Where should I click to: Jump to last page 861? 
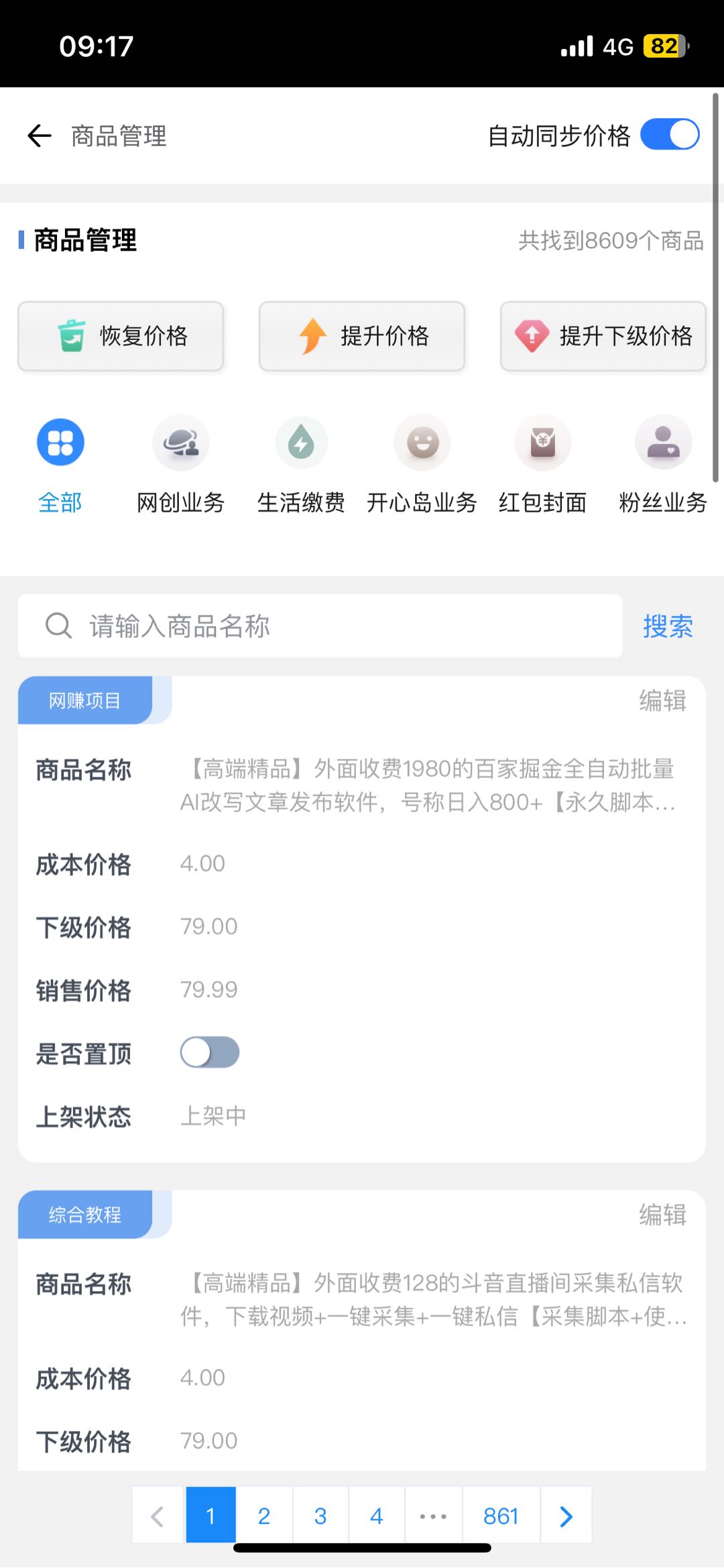(501, 1516)
